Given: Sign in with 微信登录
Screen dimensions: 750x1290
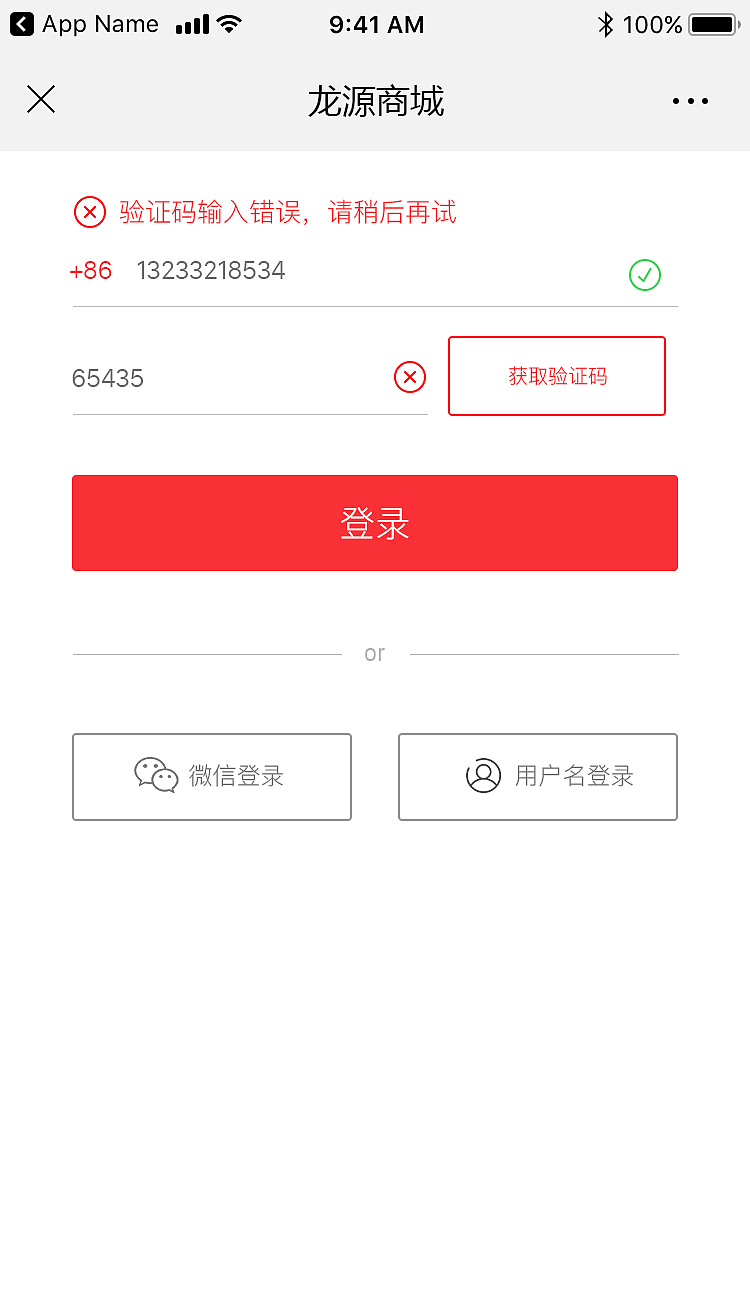Looking at the screenshot, I should [211, 777].
